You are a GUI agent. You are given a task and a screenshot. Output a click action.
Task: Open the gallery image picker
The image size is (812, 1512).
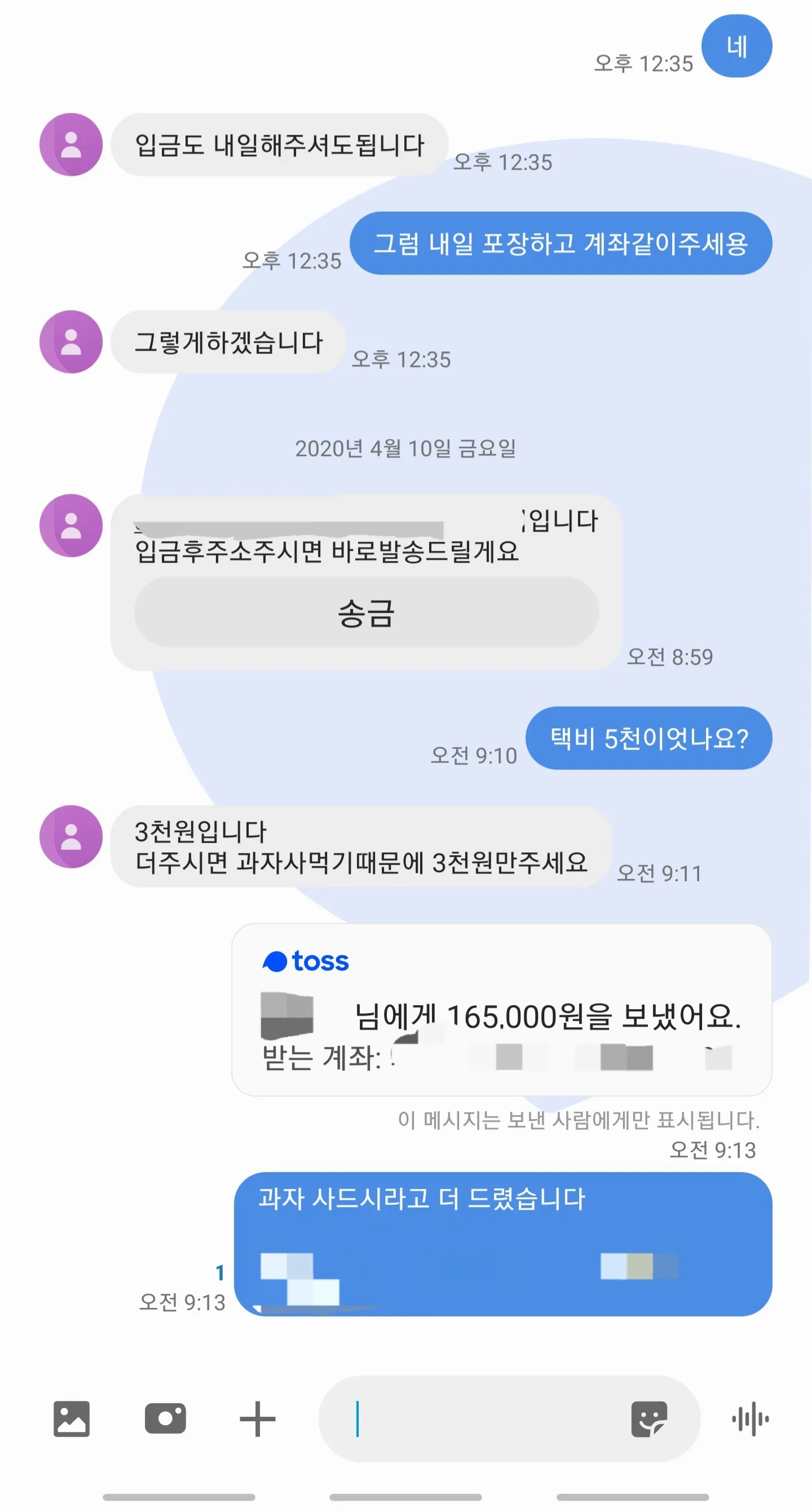pos(72,1418)
